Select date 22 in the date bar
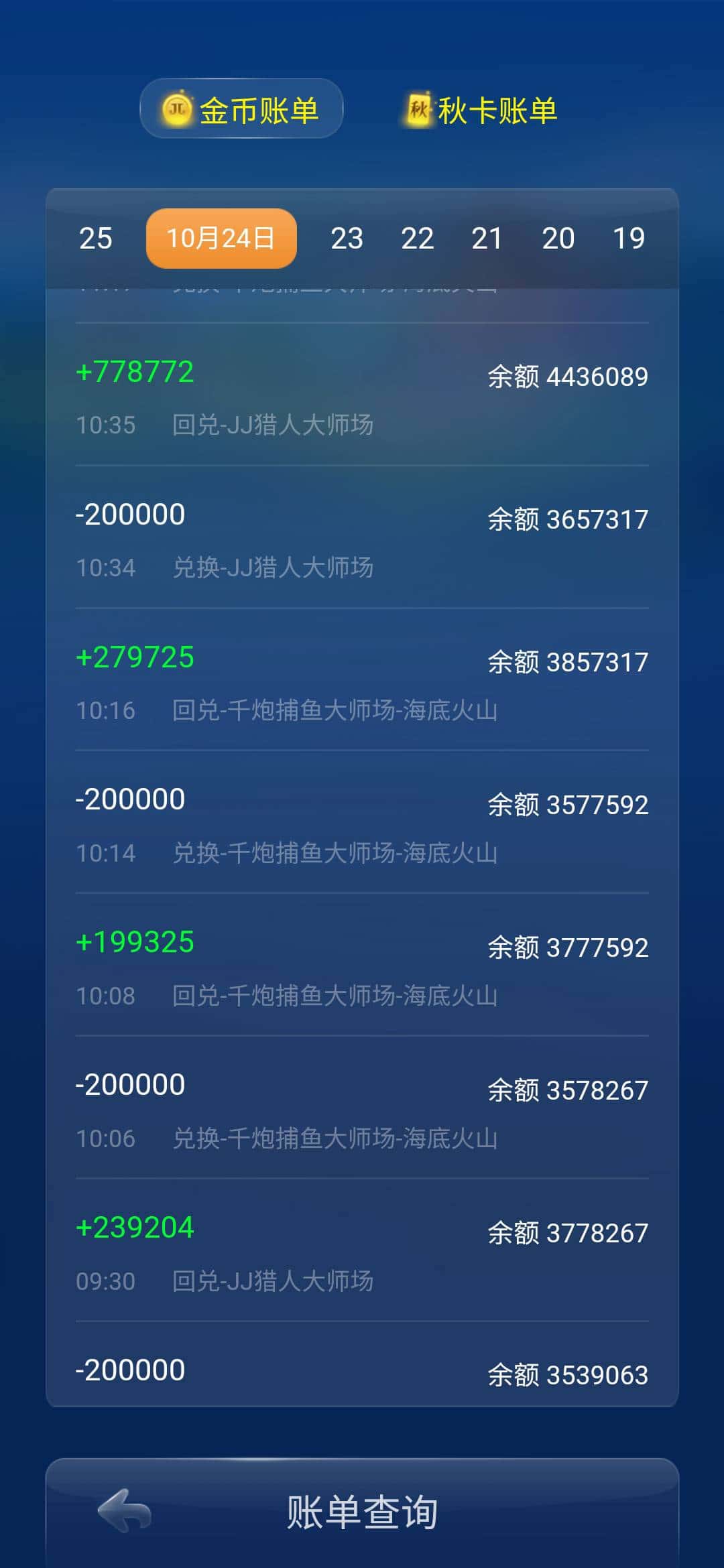This screenshot has width=724, height=1568. (418, 238)
